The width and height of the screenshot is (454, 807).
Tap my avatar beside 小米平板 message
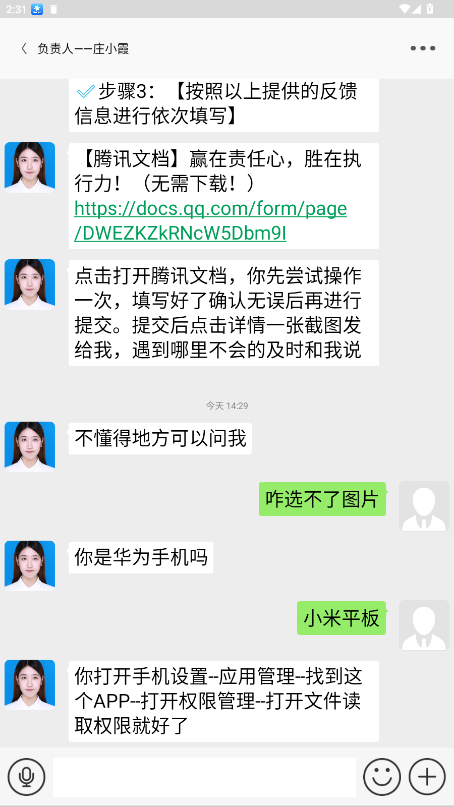424,625
